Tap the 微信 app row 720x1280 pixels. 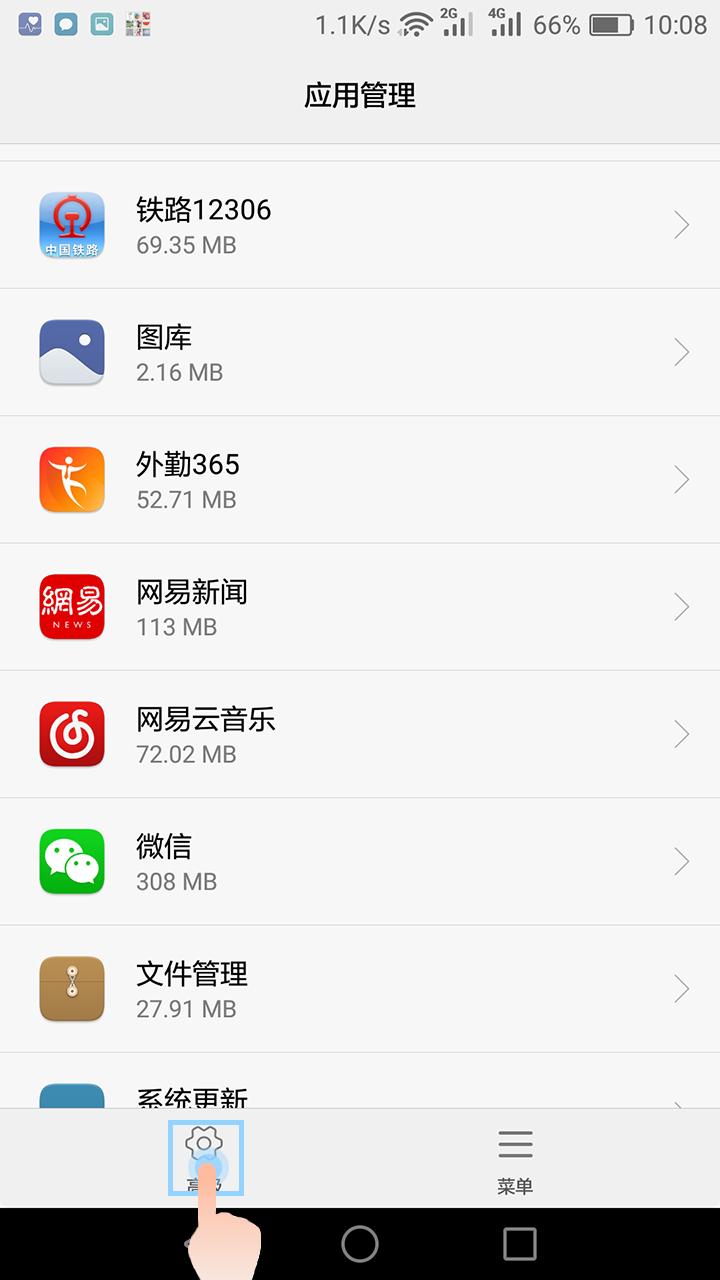tap(360, 861)
